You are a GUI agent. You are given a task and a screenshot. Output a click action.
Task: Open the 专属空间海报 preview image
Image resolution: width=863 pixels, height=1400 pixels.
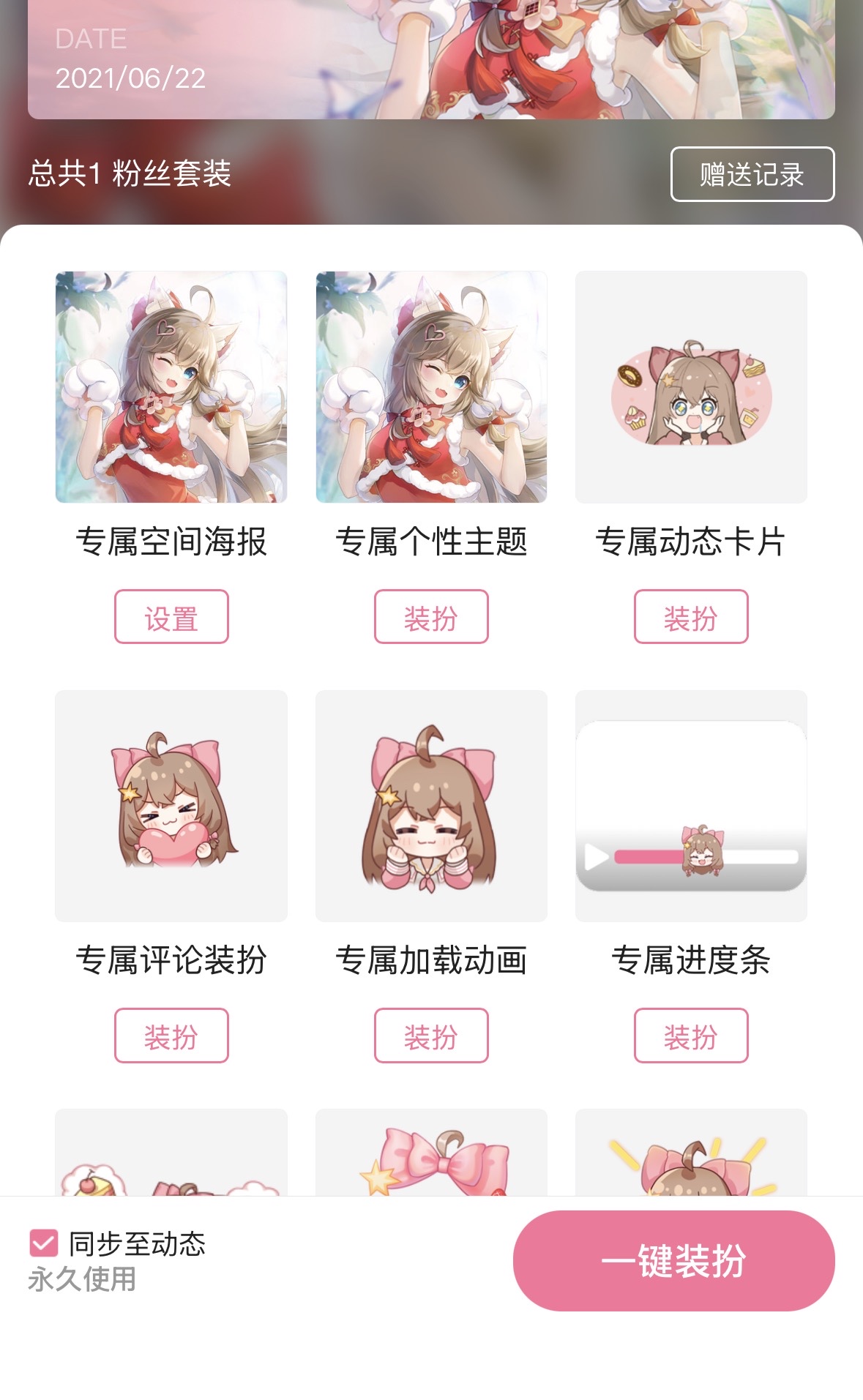pyautogui.click(x=171, y=387)
